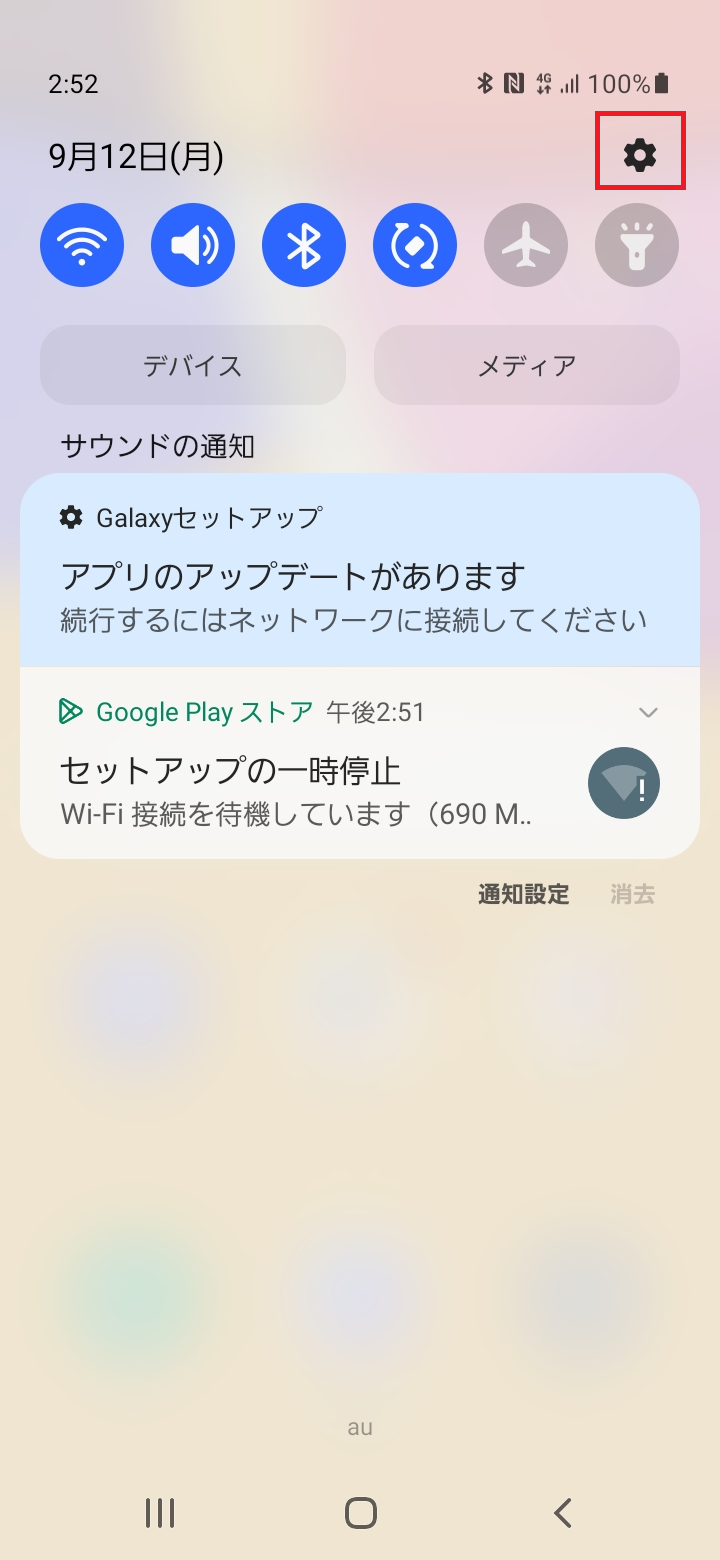
Task: Open the デバイス panel
Action: tap(192, 365)
